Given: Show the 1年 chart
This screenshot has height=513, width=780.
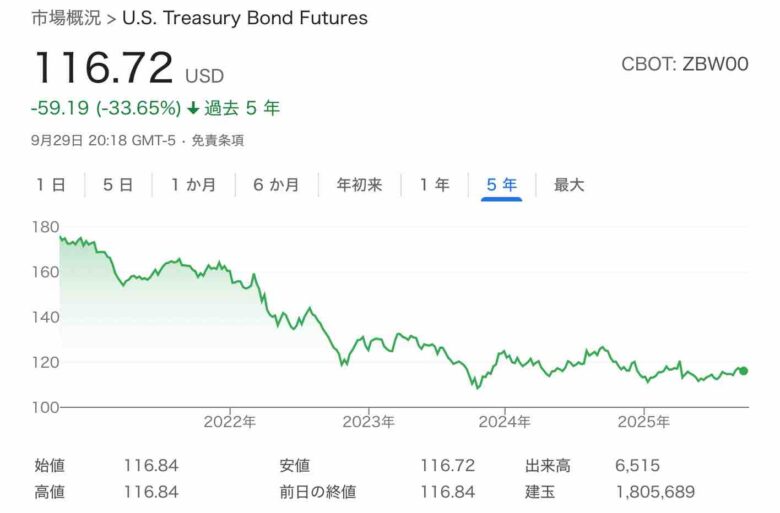Looking at the screenshot, I should (x=434, y=184).
